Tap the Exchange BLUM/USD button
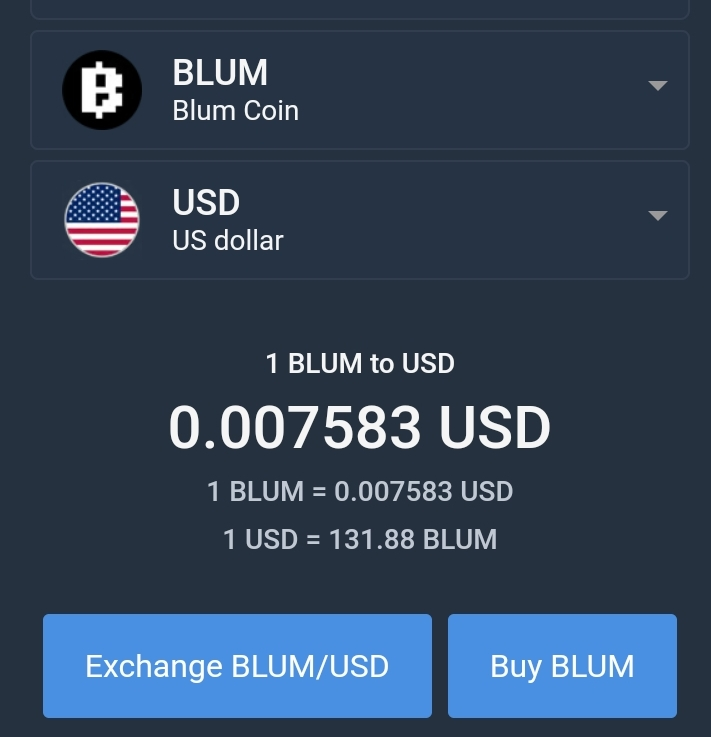Viewport: 711px width, 737px height. click(237, 666)
